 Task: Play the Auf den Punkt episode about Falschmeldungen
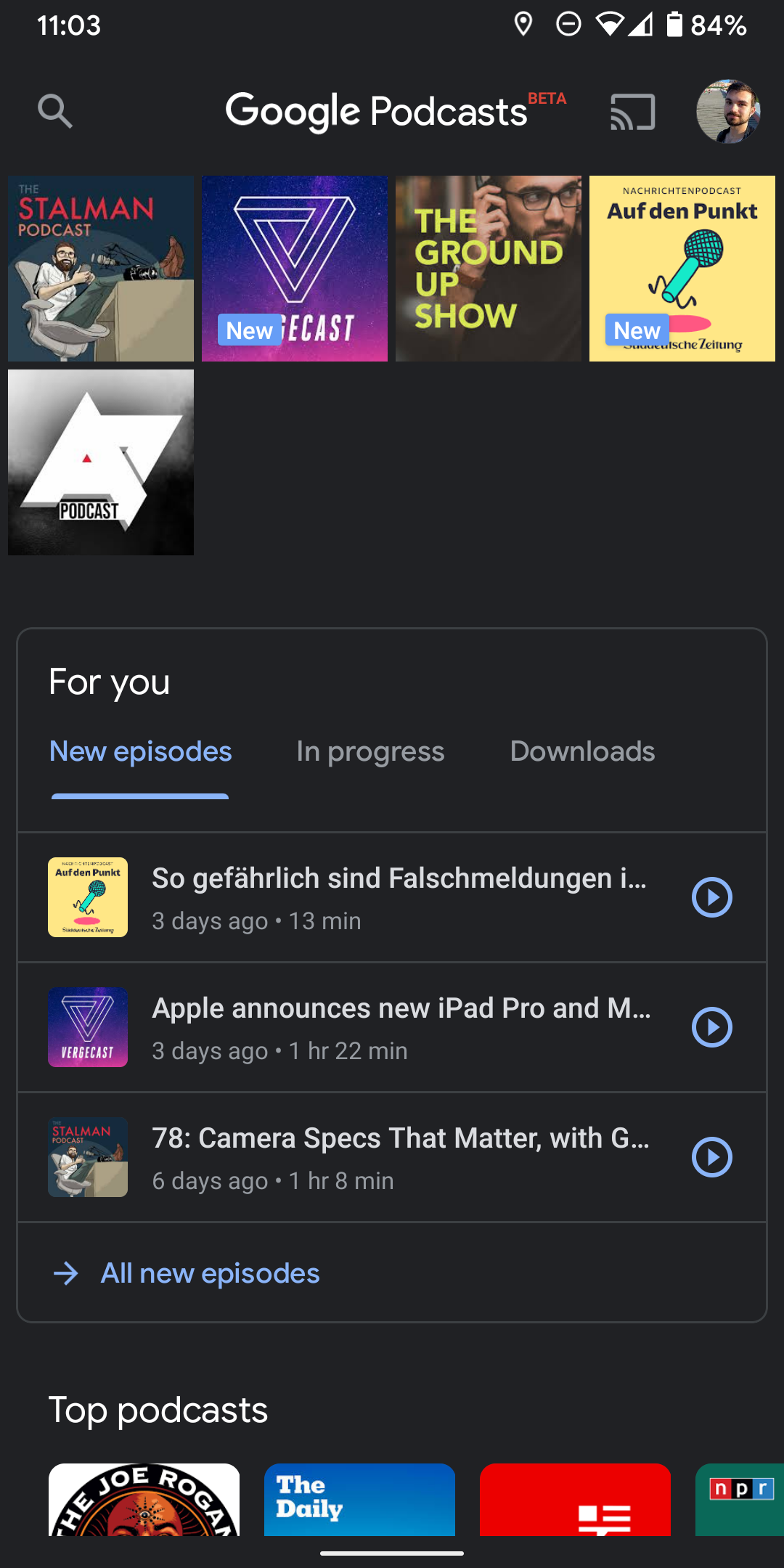click(x=711, y=897)
